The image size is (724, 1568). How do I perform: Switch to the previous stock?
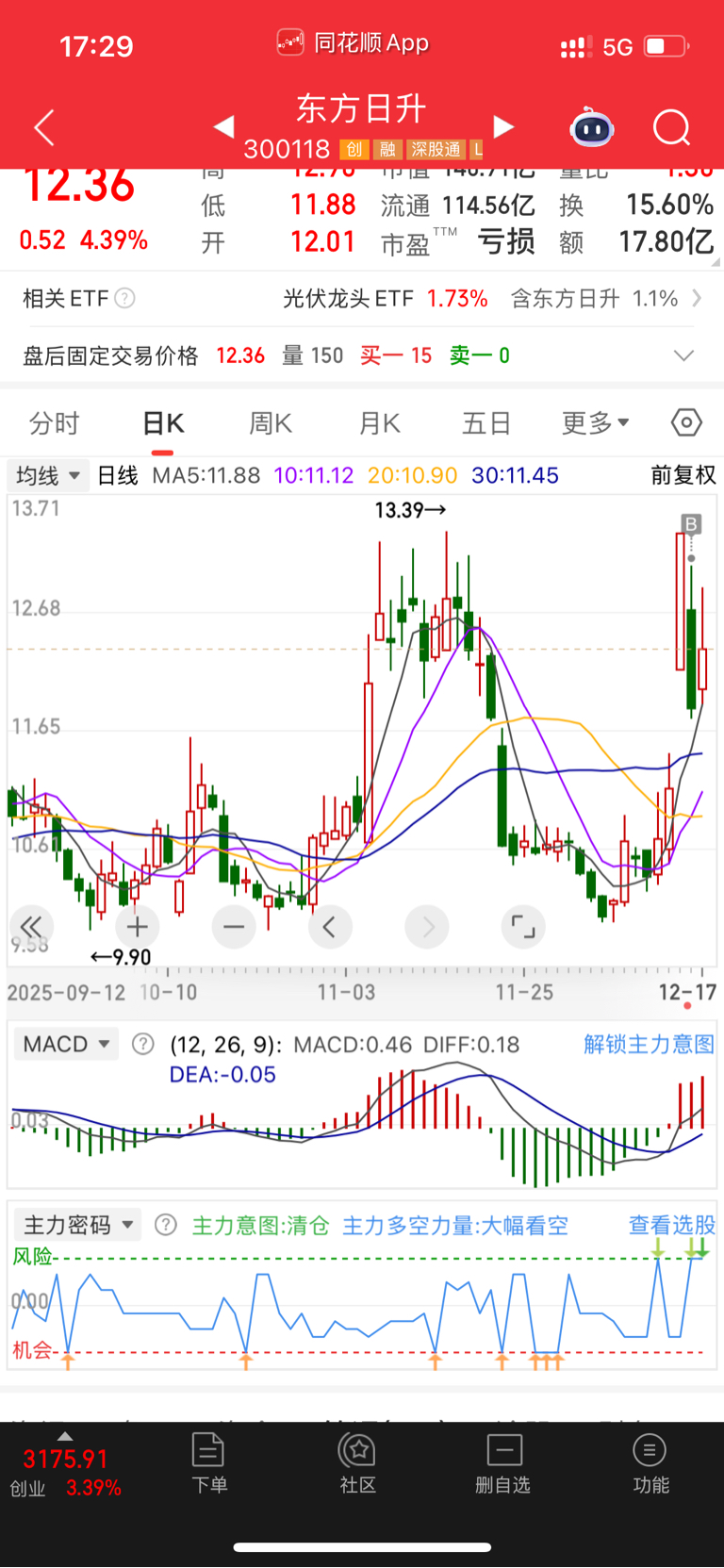pyautogui.click(x=223, y=126)
